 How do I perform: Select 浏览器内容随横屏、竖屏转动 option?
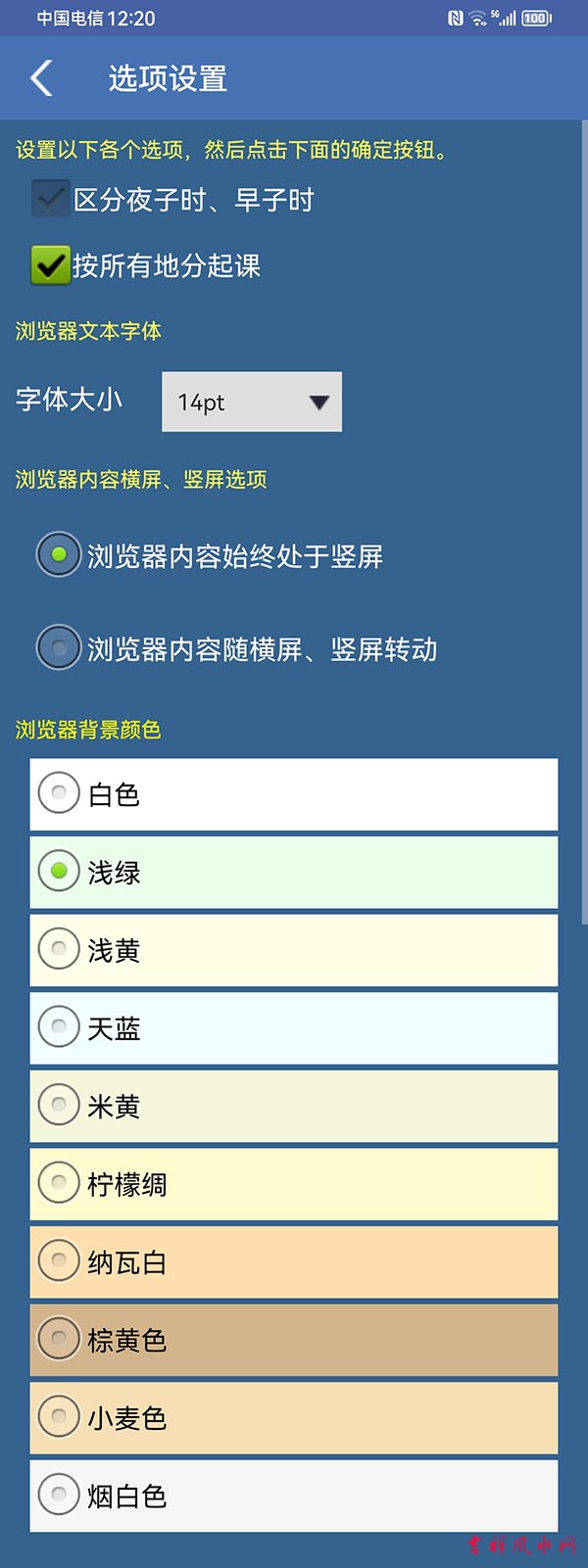coord(59,648)
